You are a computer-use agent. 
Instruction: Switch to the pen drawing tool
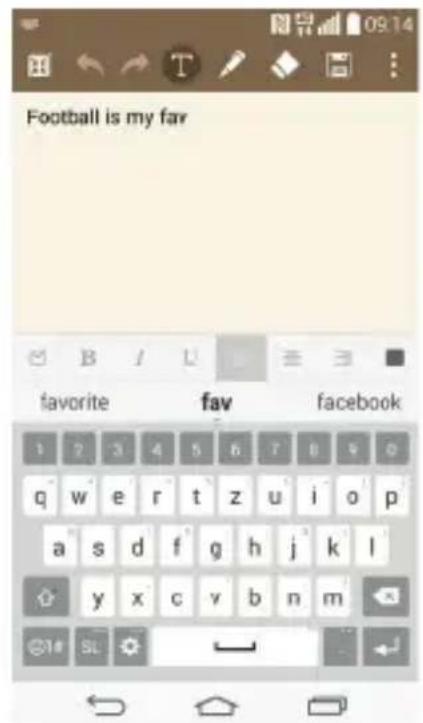click(x=232, y=65)
